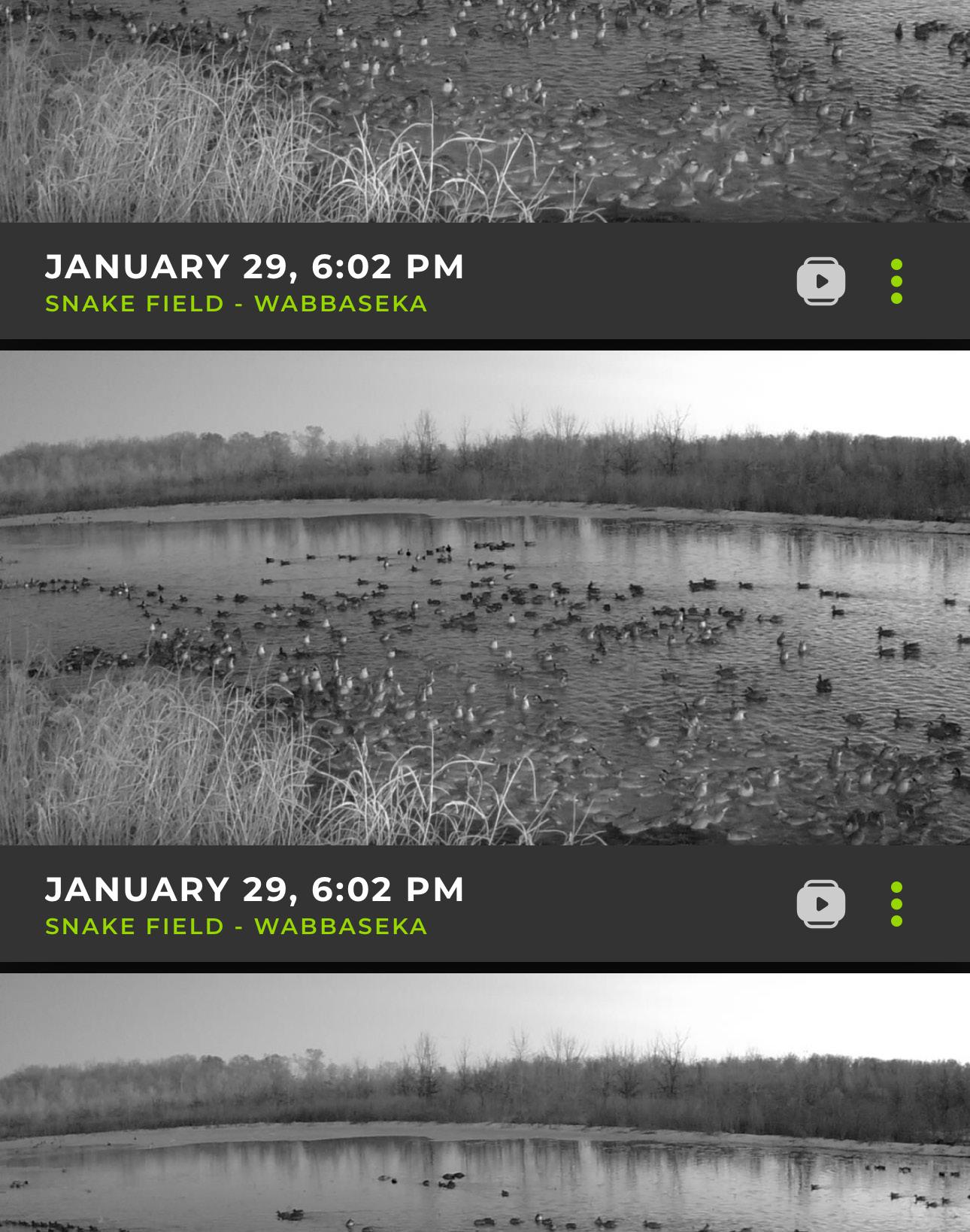Open the options menu under the cut-off close-up duck photo
Viewport: 970px width, 1232px height.
pos(896,281)
